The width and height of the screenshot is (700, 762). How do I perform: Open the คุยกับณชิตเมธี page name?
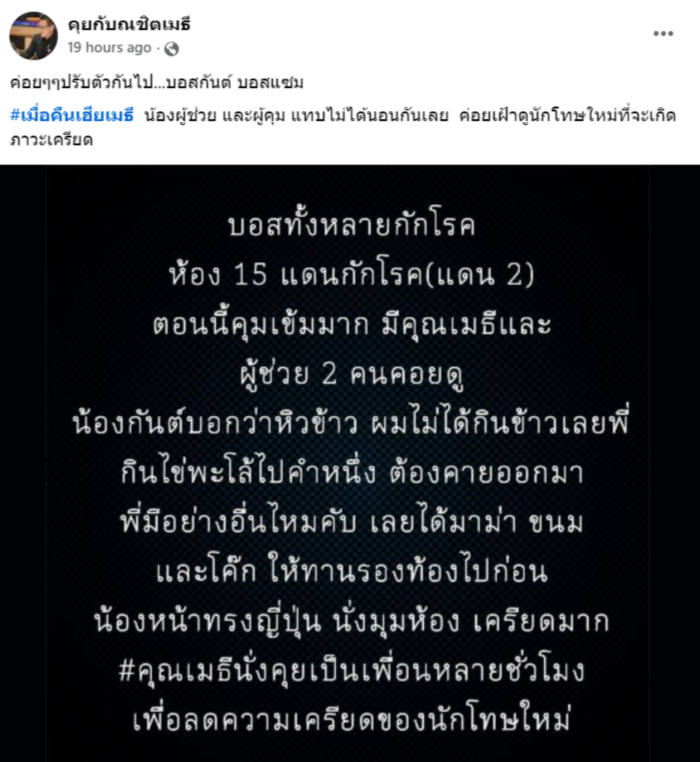tap(129, 23)
